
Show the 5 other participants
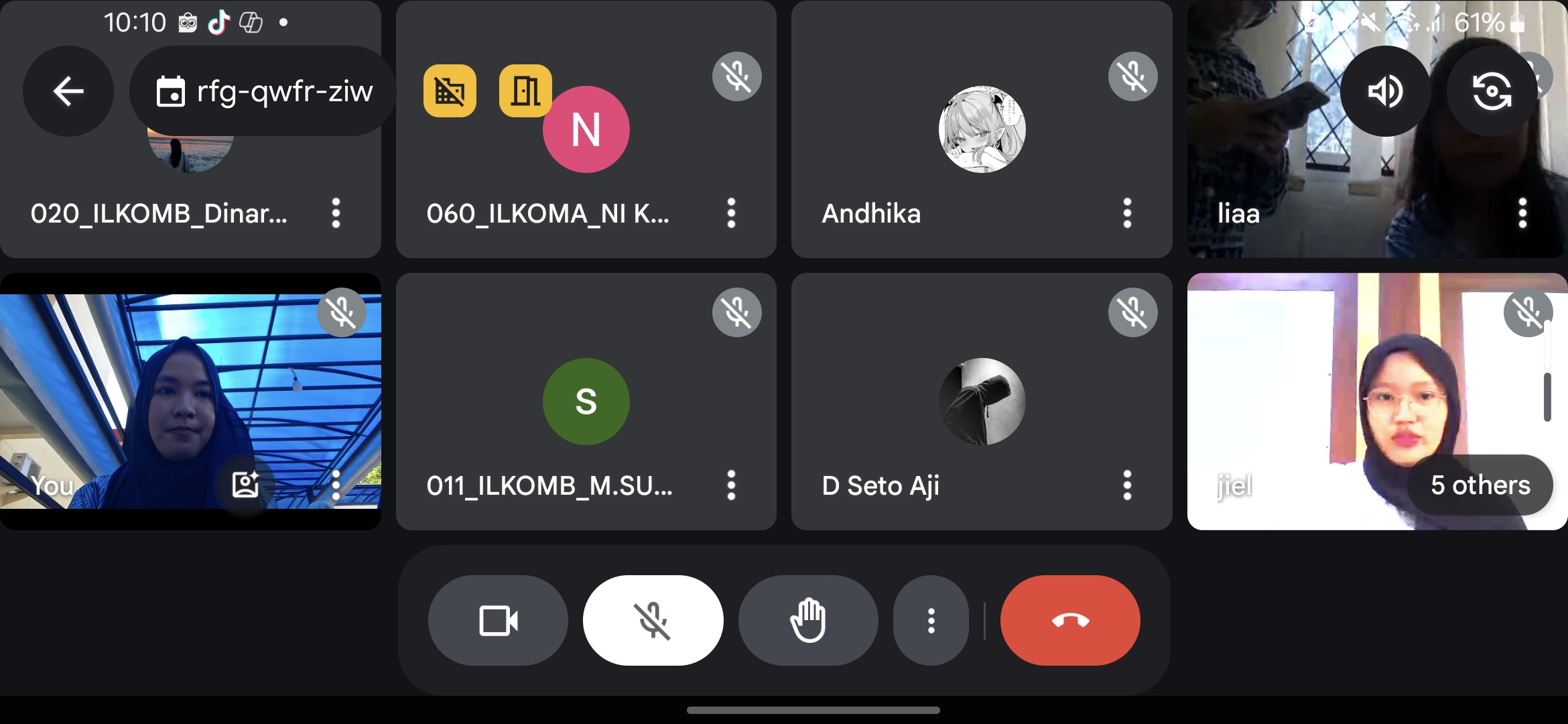pyautogui.click(x=1480, y=485)
